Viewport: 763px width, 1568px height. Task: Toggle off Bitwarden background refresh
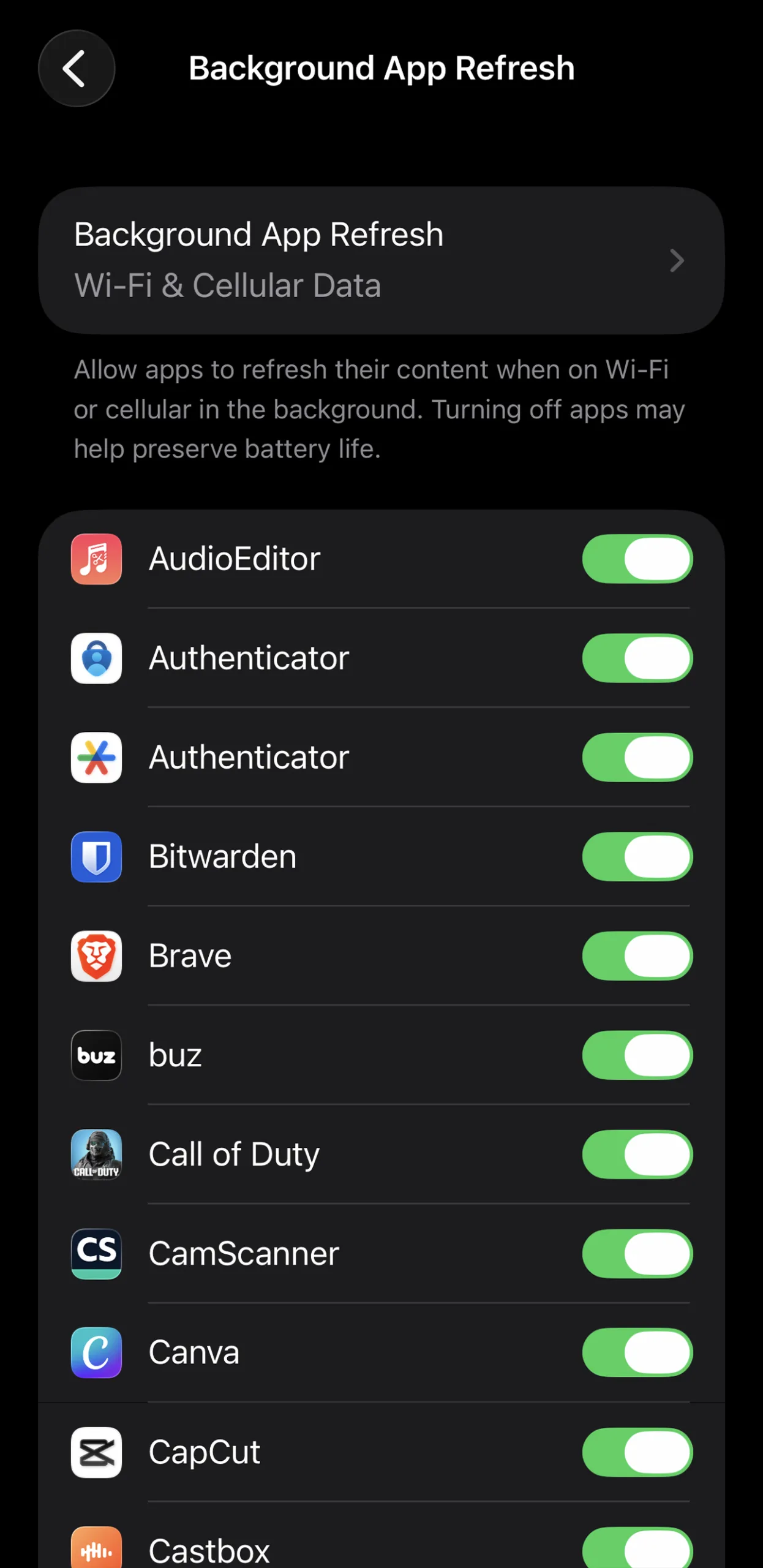point(637,856)
